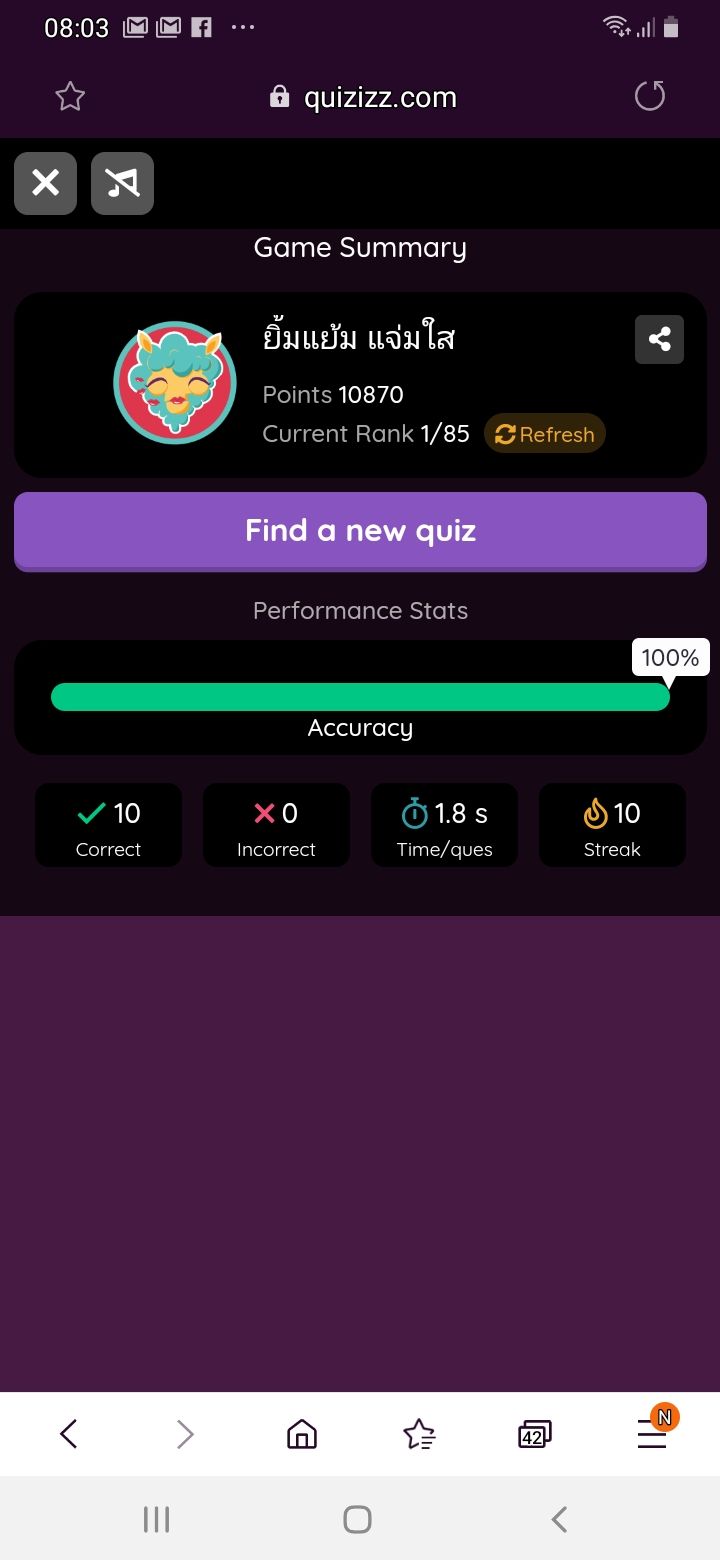View the 42 open browser tabs
Viewport: 720px width, 1560px height.
pyautogui.click(x=535, y=1434)
